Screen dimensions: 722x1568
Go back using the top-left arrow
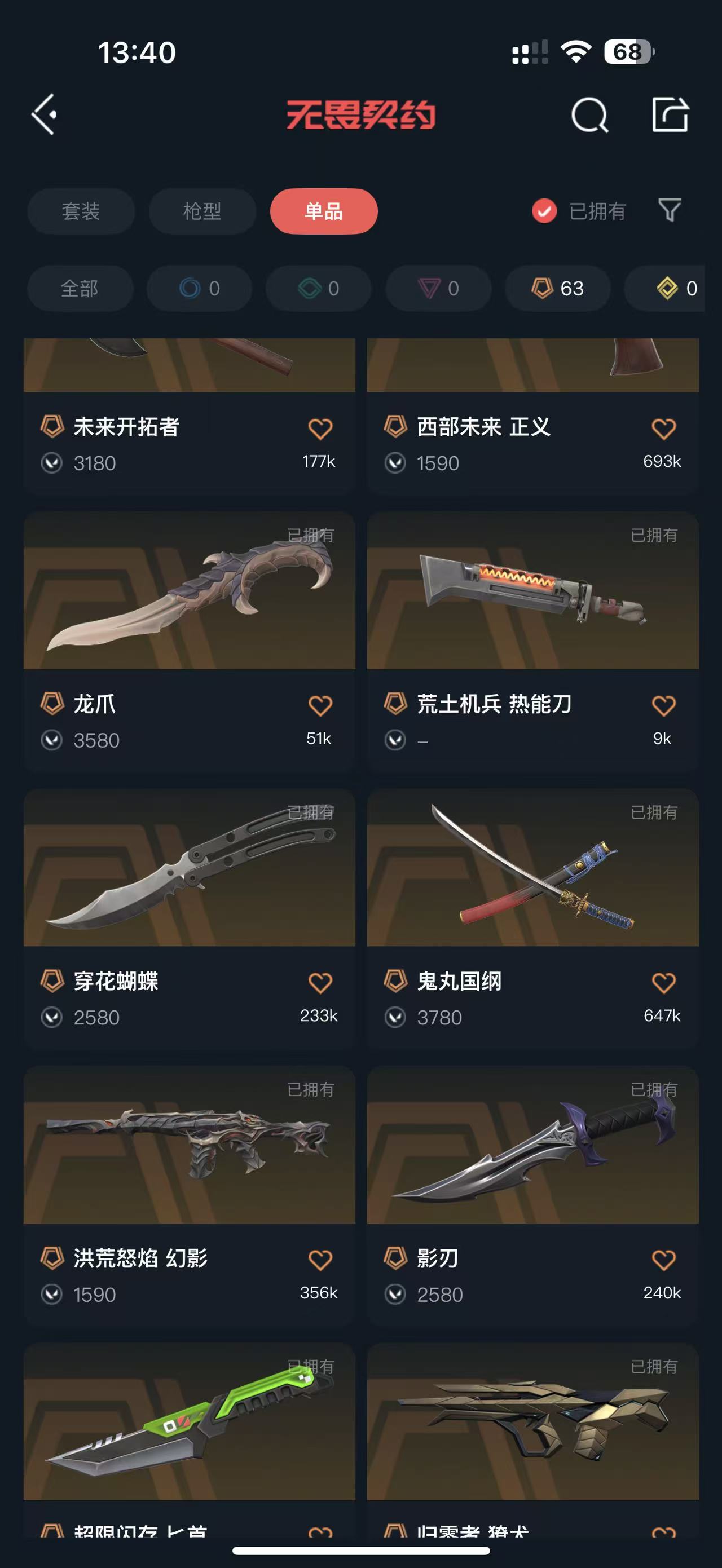pyautogui.click(x=45, y=114)
